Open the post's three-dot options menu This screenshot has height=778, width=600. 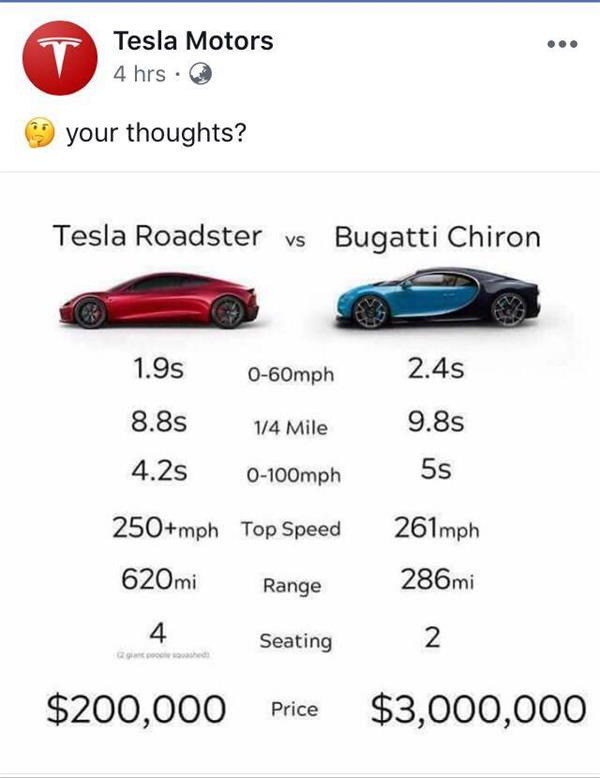[x=563, y=45]
